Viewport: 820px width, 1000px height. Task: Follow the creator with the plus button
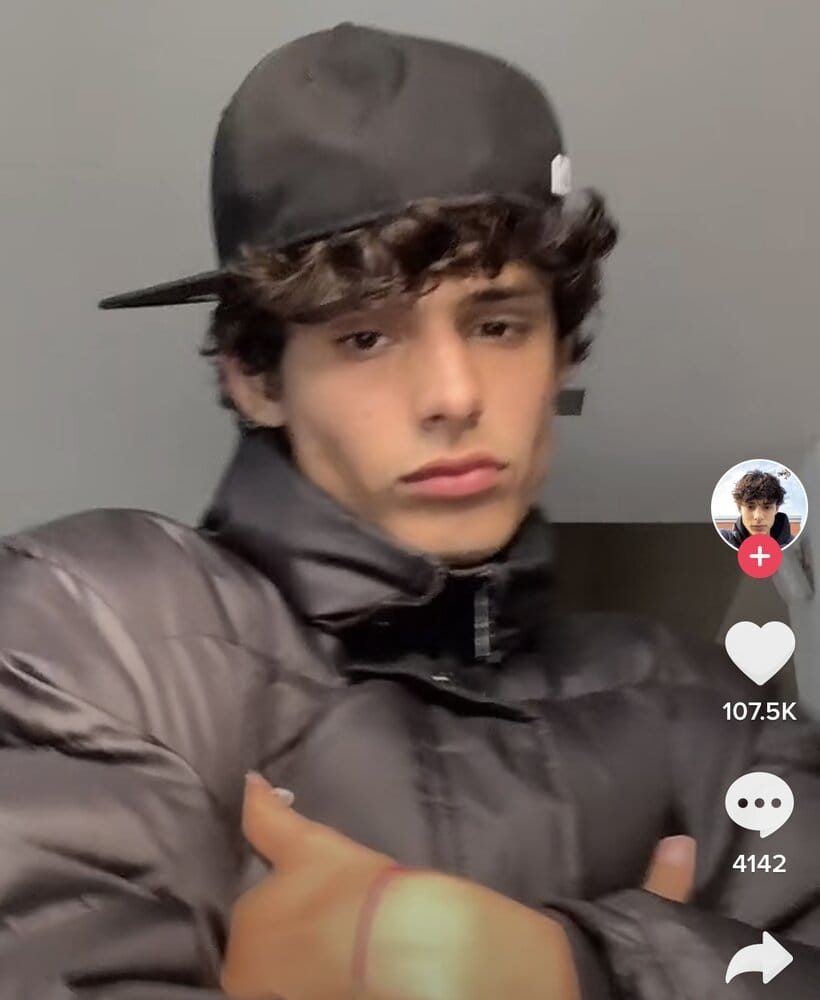click(x=759, y=556)
